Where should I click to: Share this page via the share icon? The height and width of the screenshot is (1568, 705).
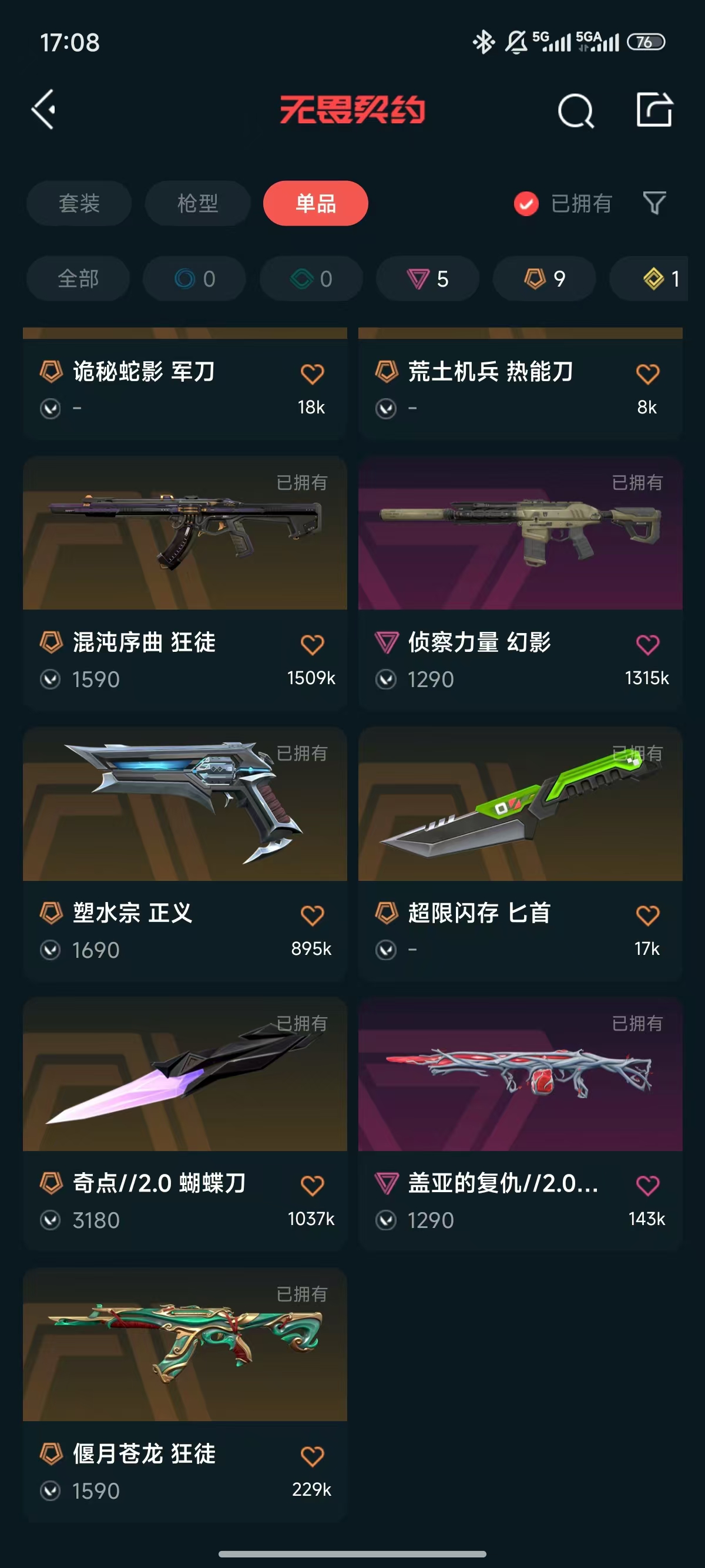(x=654, y=110)
